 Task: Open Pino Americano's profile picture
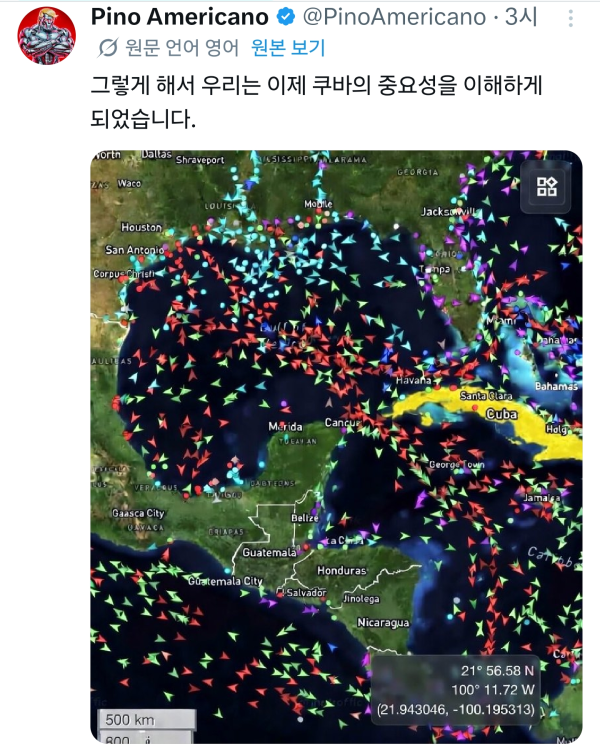[46, 35]
